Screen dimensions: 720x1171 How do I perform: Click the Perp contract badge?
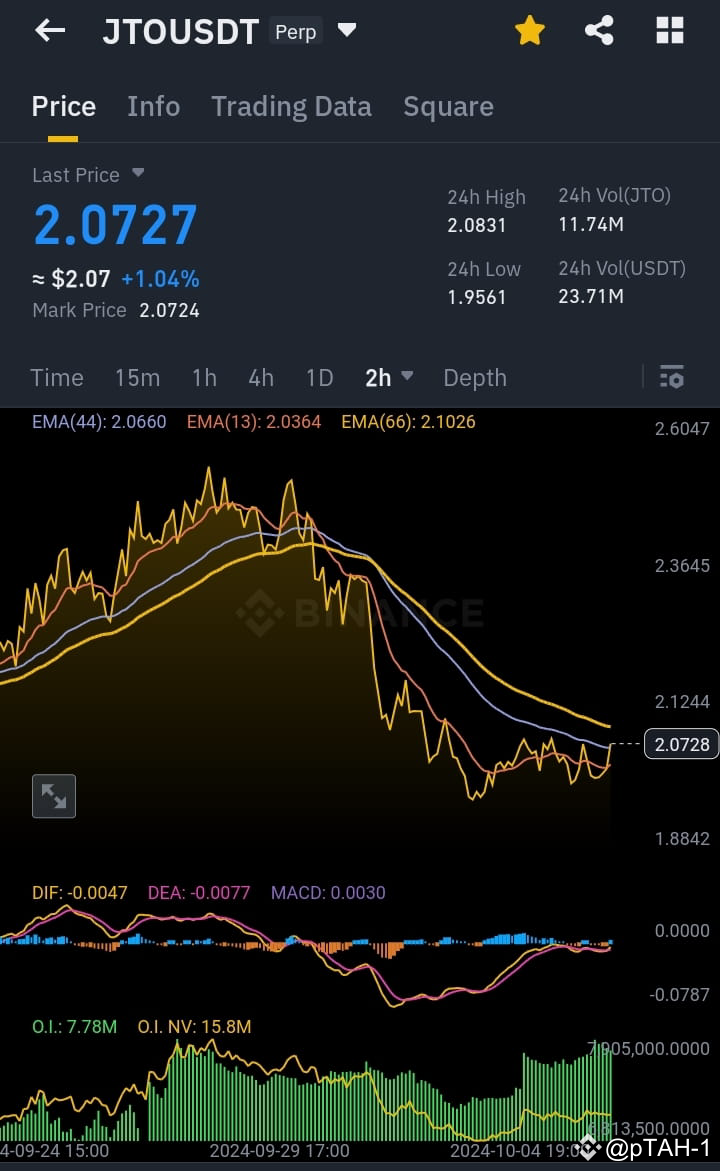[x=295, y=31]
